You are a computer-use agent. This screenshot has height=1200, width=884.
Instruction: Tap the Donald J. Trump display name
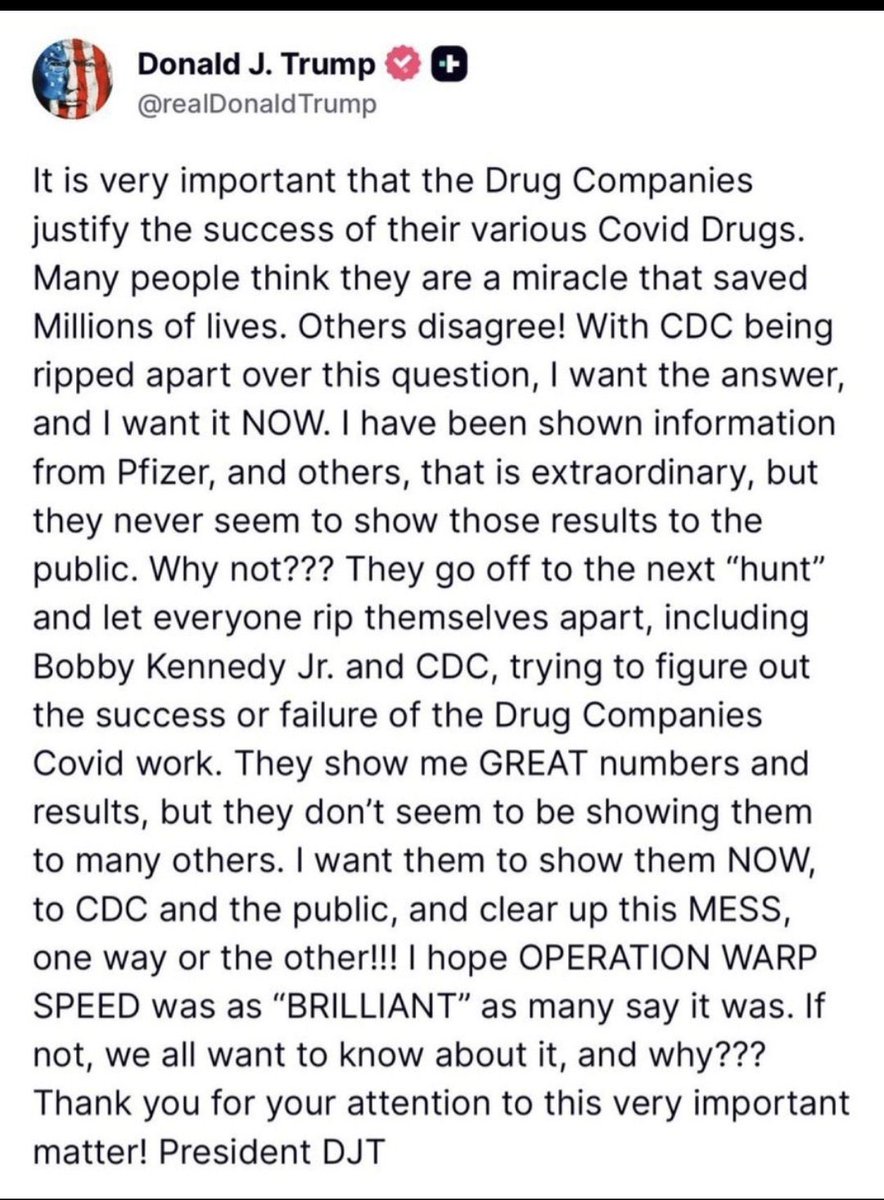258,65
